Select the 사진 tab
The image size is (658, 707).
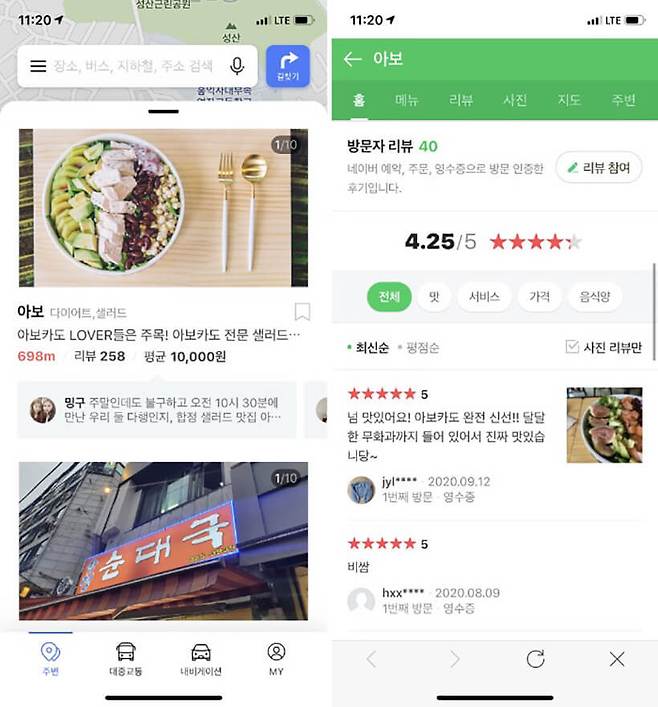tap(515, 100)
